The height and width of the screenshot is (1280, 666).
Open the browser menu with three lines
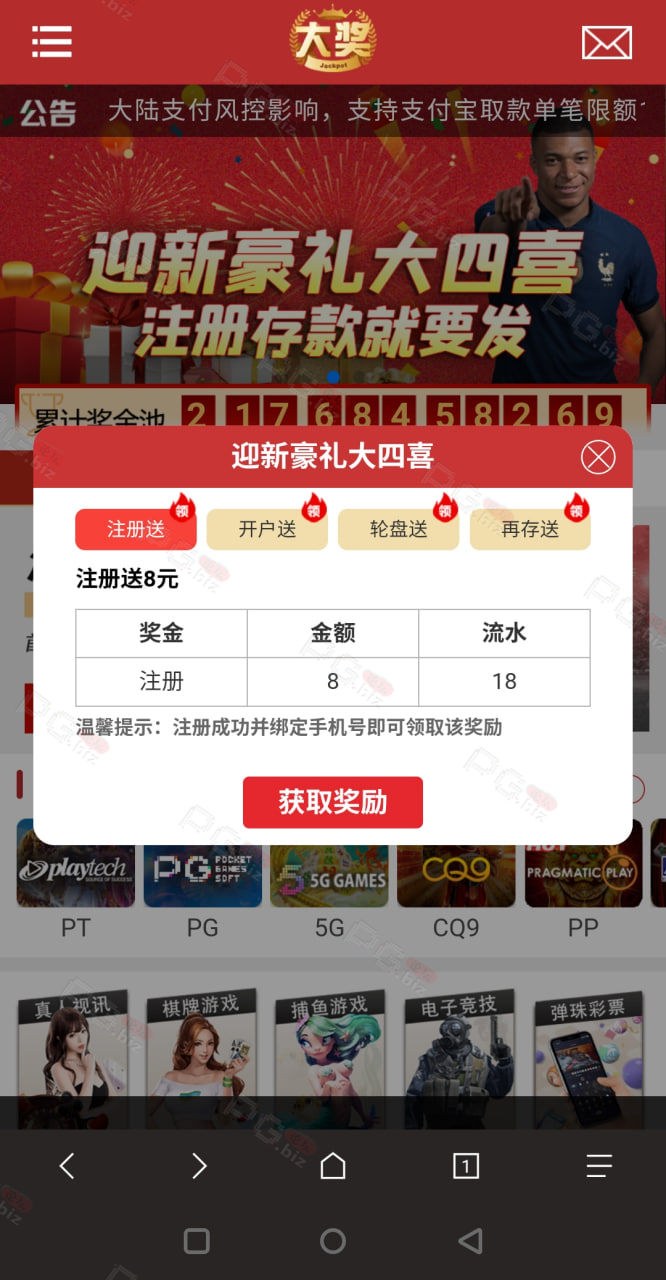click(x=599, y=1165)
